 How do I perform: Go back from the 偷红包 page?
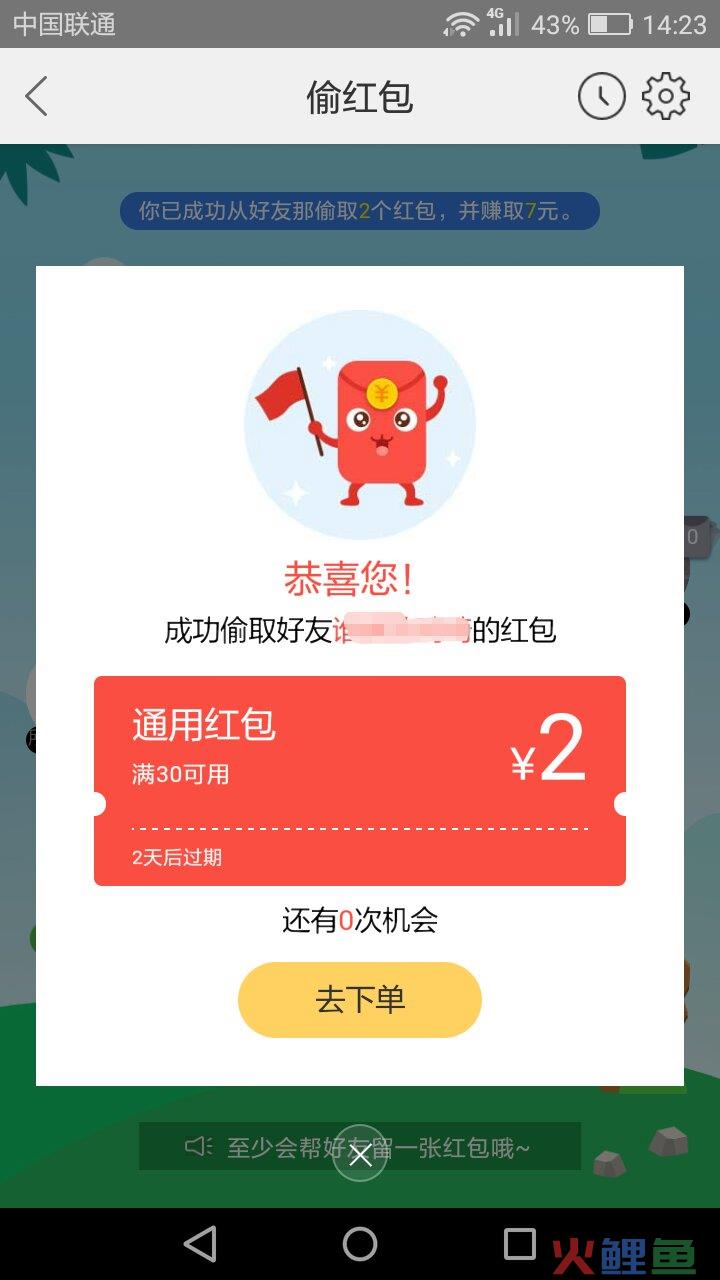tap(37, 97)
